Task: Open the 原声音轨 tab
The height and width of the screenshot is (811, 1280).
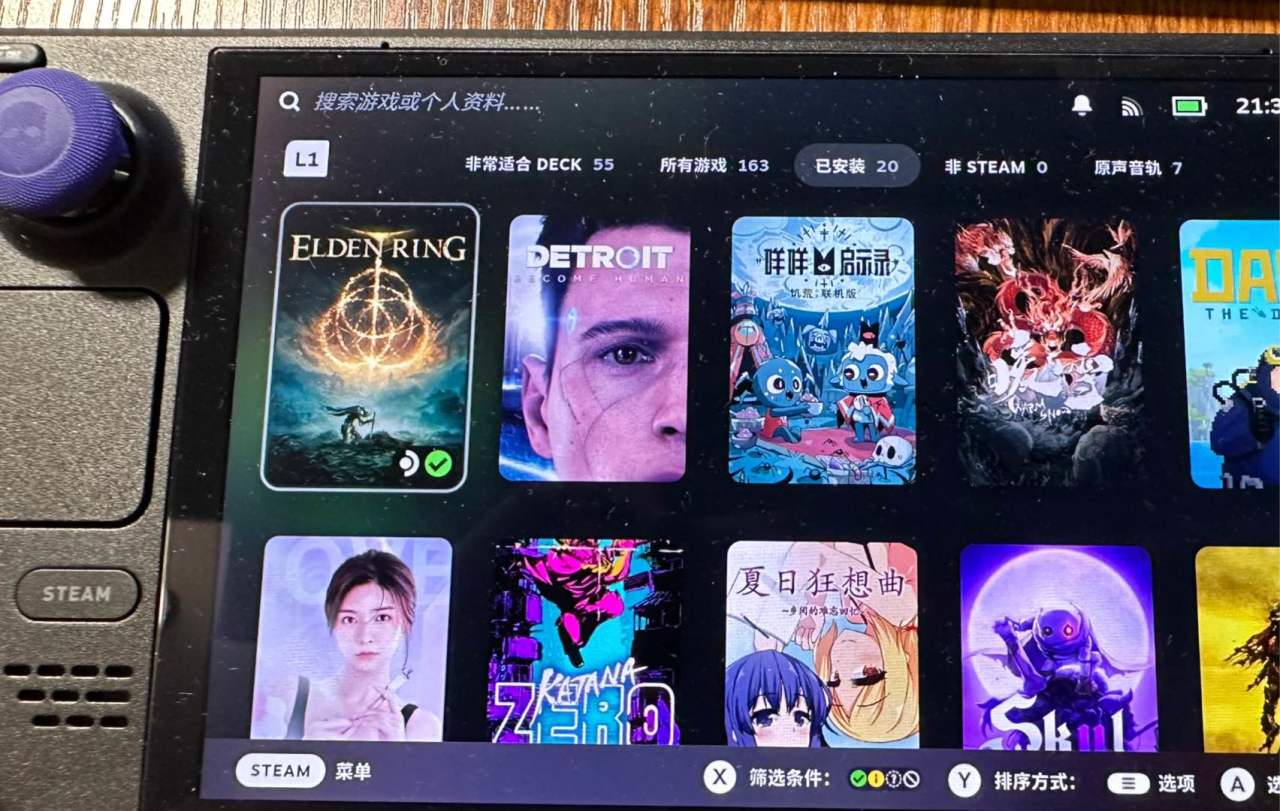Action: coord(1137,168)
